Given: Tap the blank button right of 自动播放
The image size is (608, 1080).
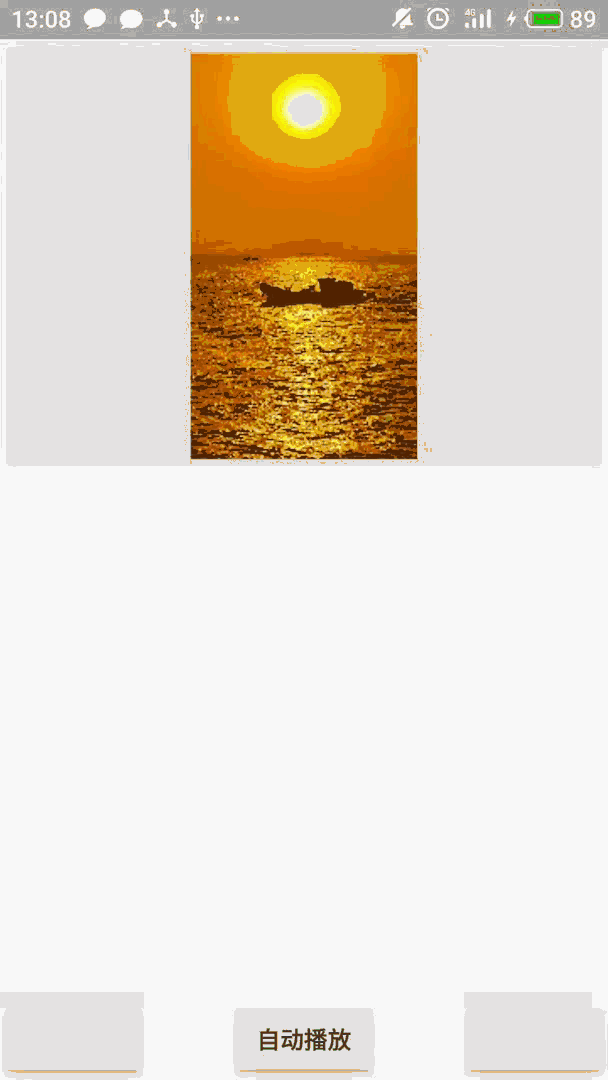Looking at the screenshot, I should [534, 1040].
